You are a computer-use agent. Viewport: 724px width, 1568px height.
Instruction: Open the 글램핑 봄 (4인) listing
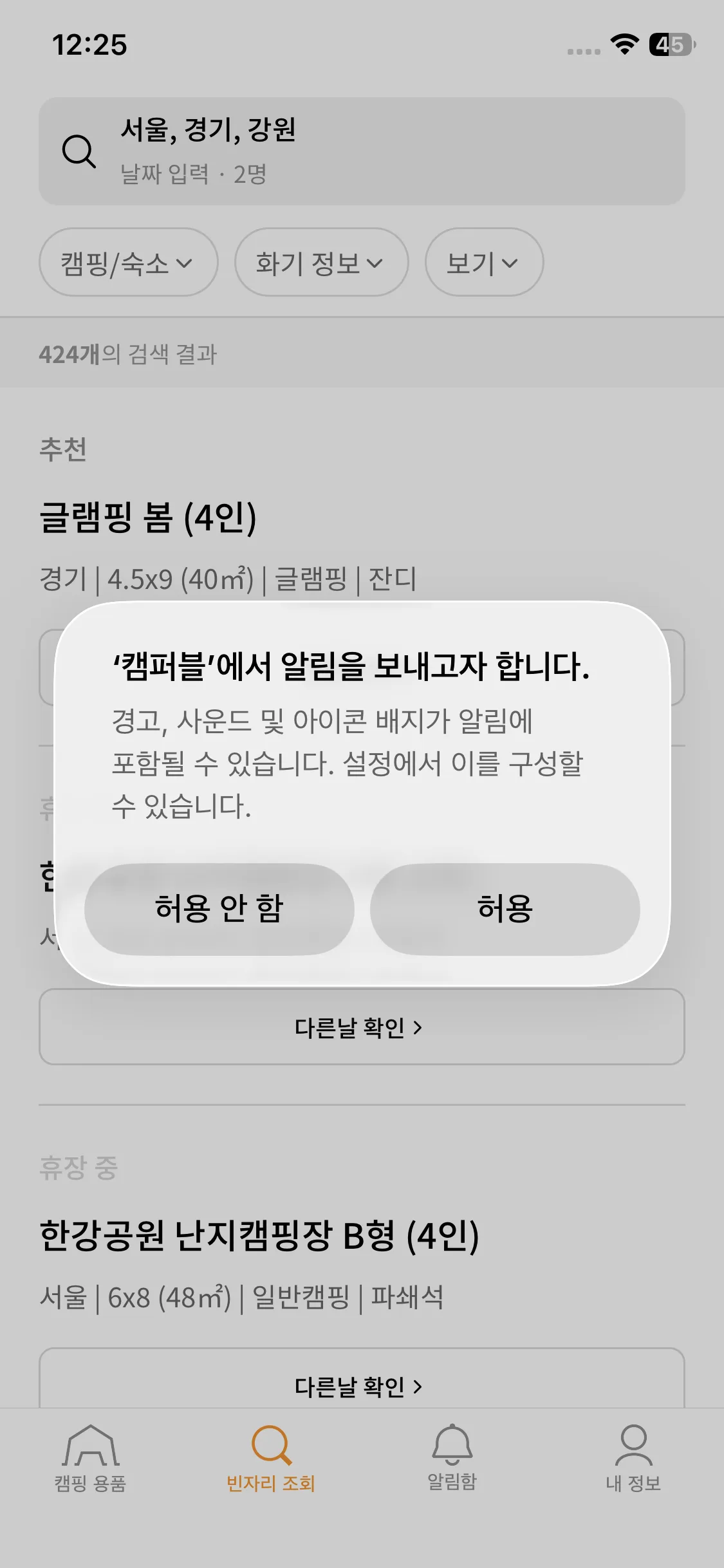point(148,518)
